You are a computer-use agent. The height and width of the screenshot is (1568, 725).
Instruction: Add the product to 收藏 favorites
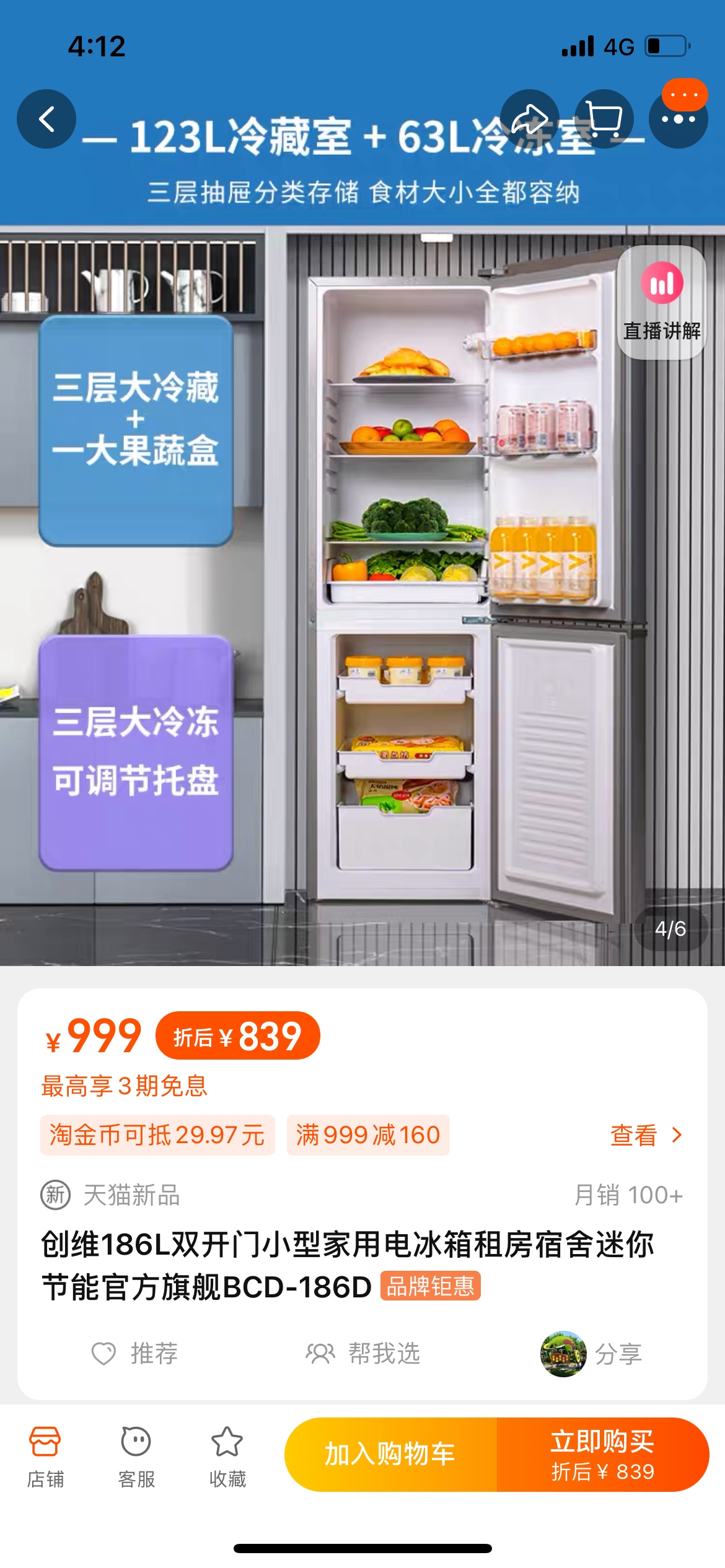click(227, 1455)
